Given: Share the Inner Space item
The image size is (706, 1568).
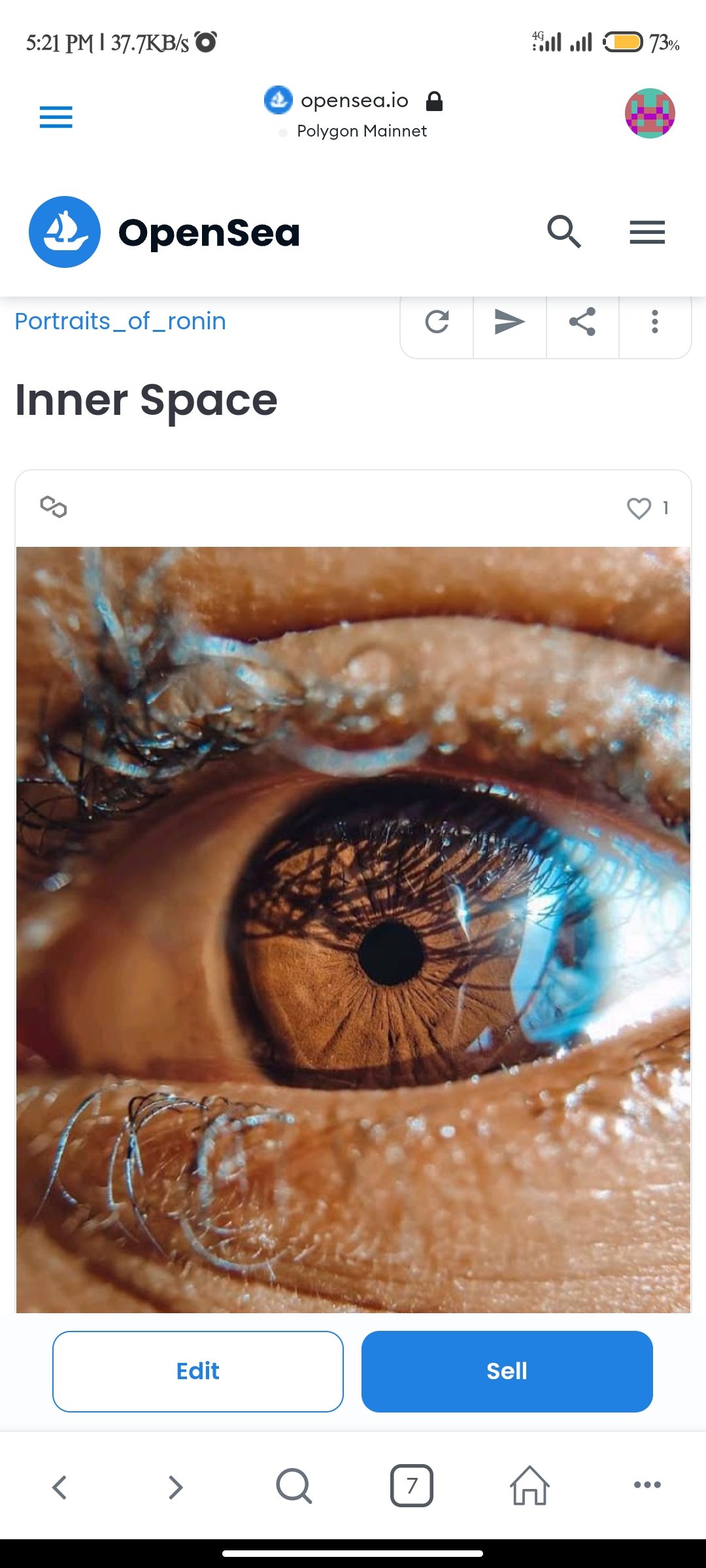Looking at the screenshot, I should point(582,321).
